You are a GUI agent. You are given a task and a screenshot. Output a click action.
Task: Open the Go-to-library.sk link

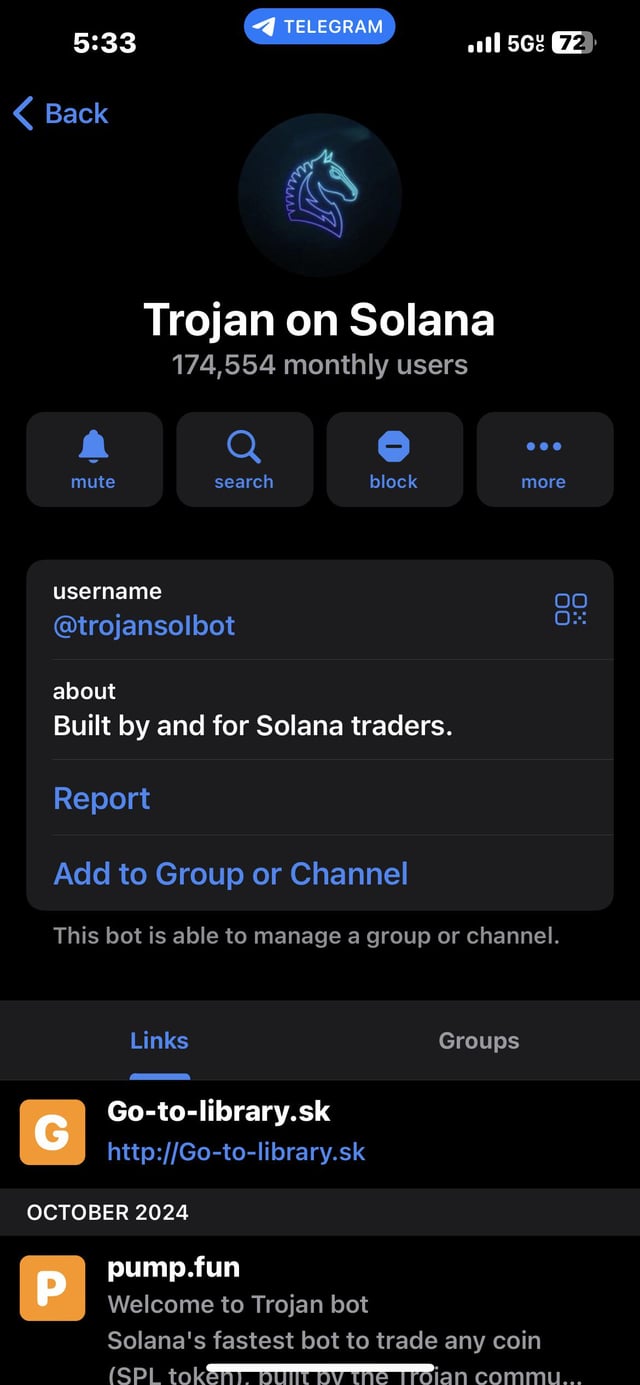pos(236,1152)
